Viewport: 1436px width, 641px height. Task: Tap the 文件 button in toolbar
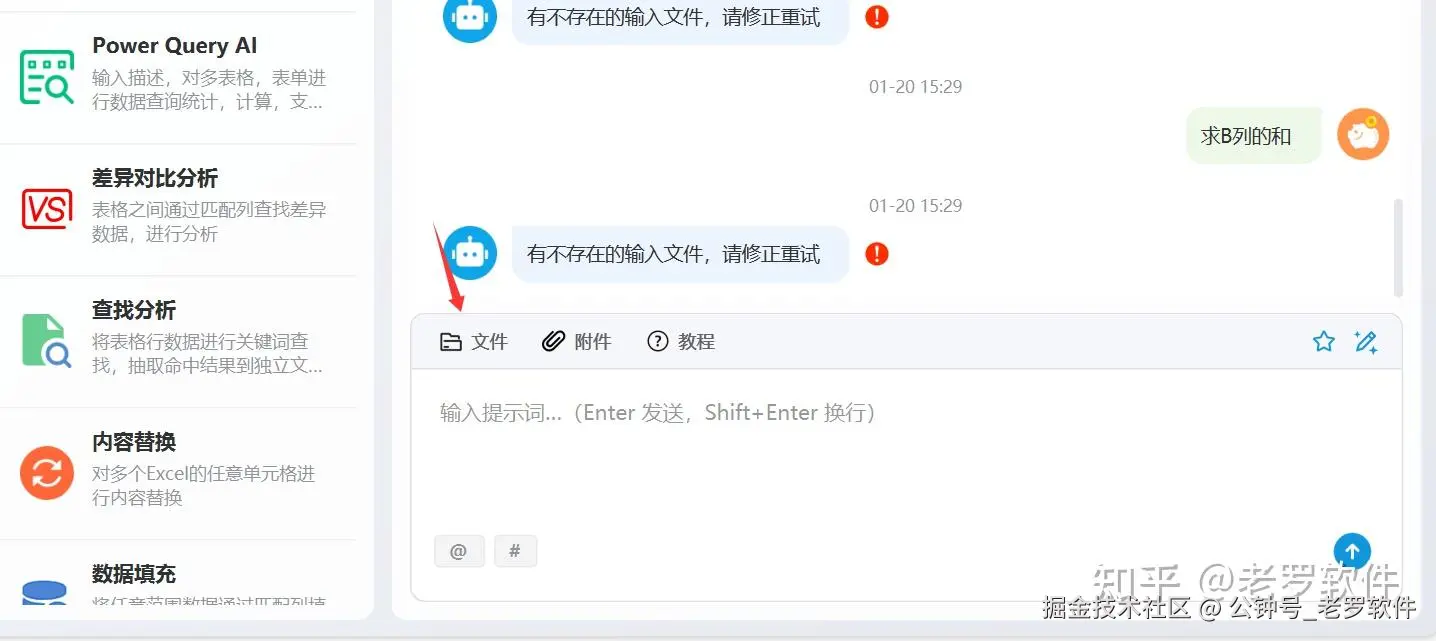coord(474,342)
